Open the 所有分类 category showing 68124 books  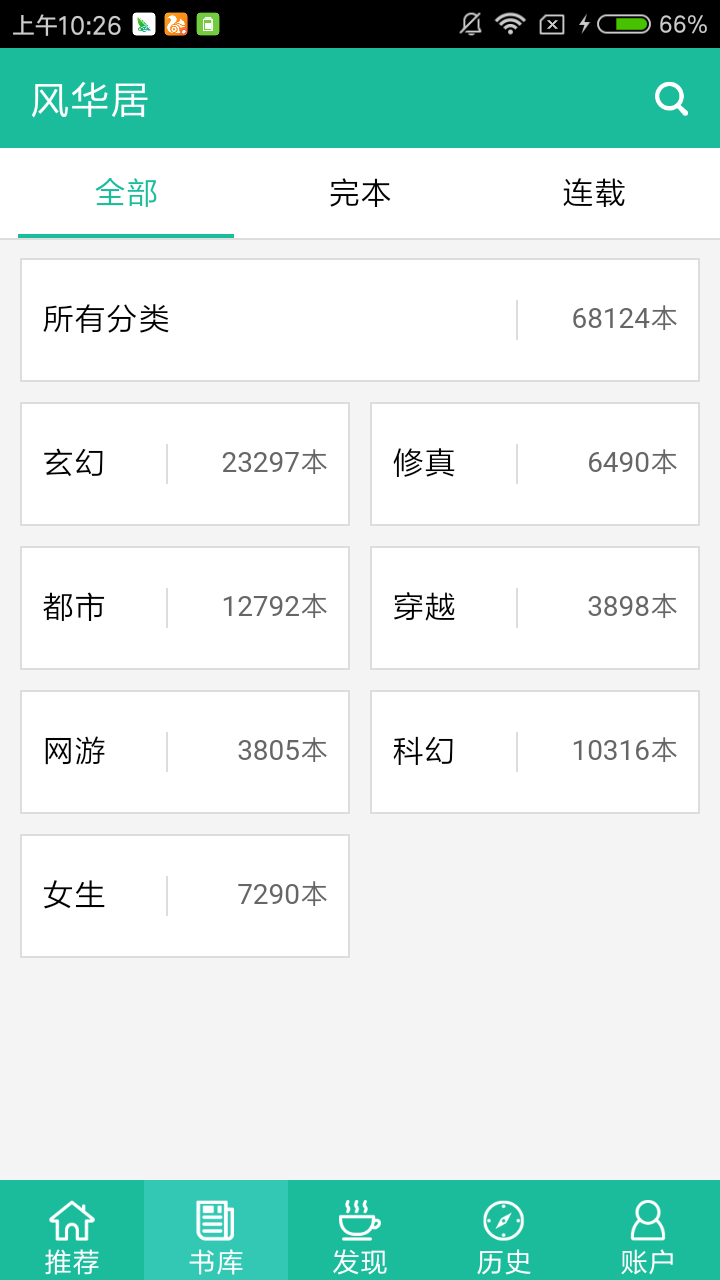pos(359,318)
